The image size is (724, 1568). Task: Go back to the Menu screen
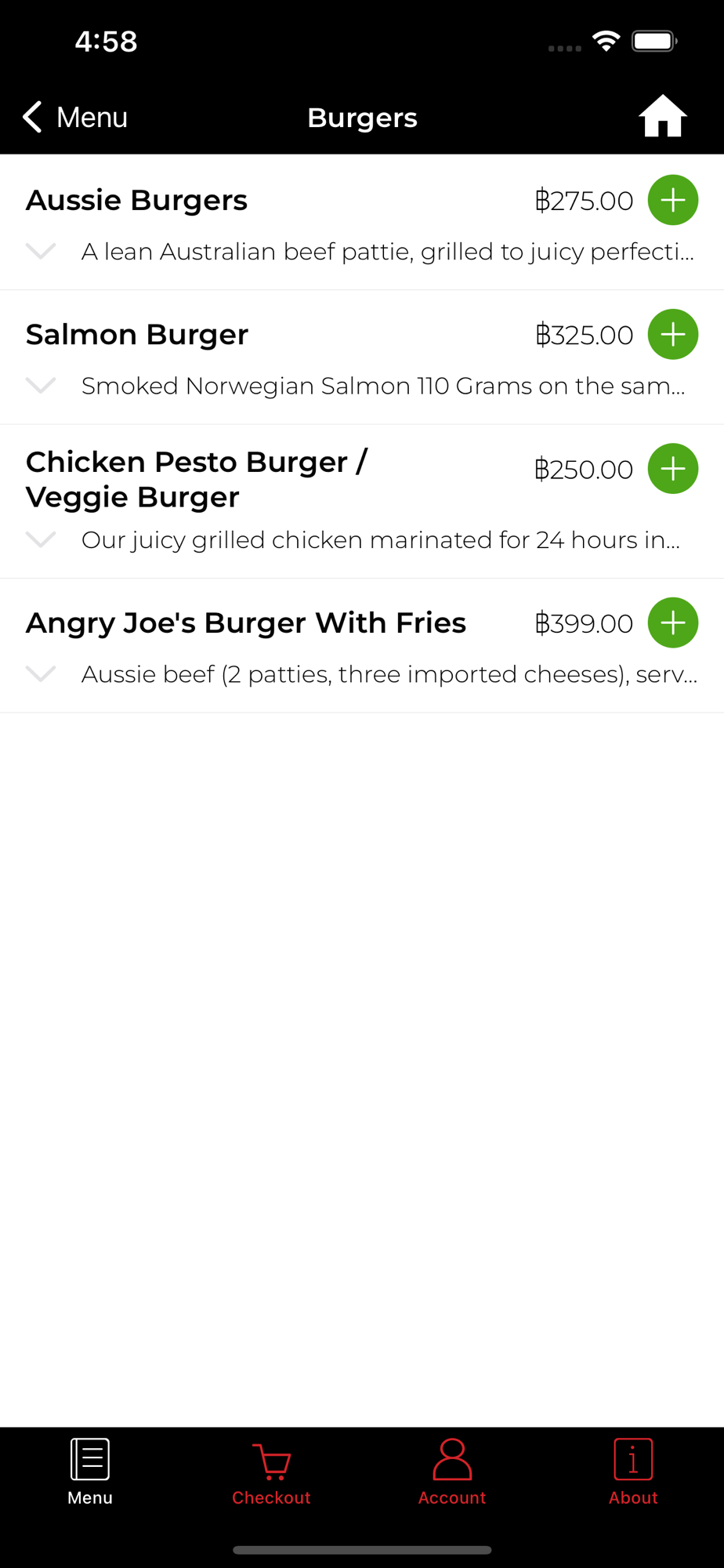(75, 118)
